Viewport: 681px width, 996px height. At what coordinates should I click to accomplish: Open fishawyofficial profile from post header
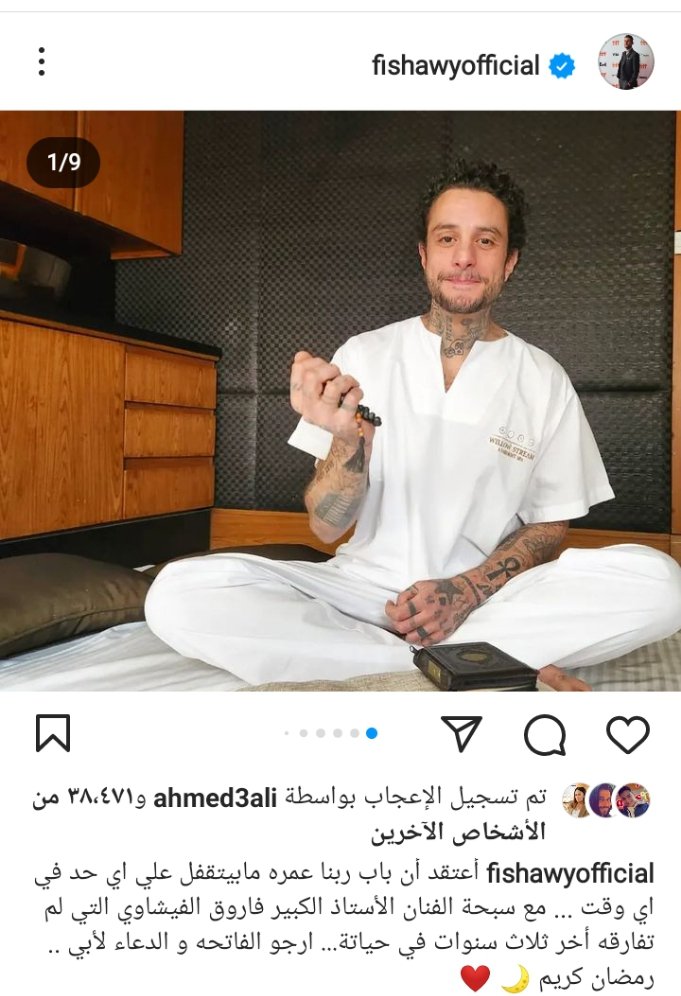[455, 66]
